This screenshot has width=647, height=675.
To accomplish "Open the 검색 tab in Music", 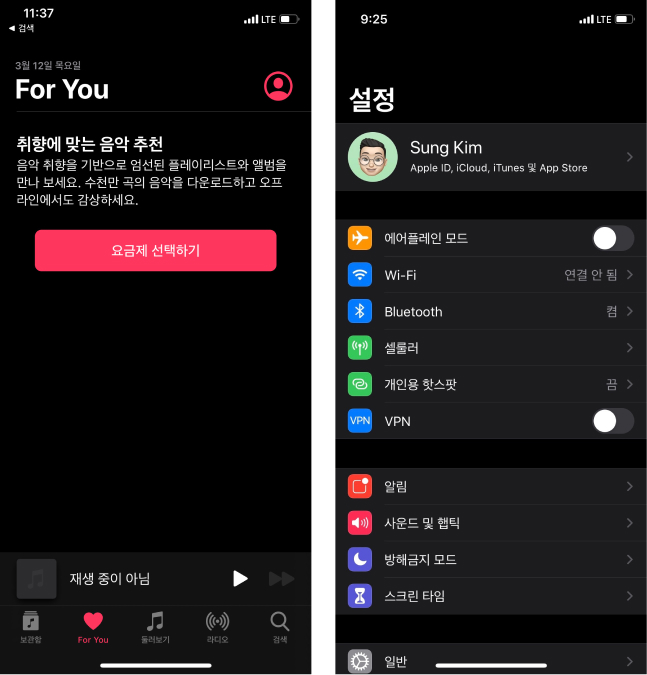I will (x=280, y=626).
